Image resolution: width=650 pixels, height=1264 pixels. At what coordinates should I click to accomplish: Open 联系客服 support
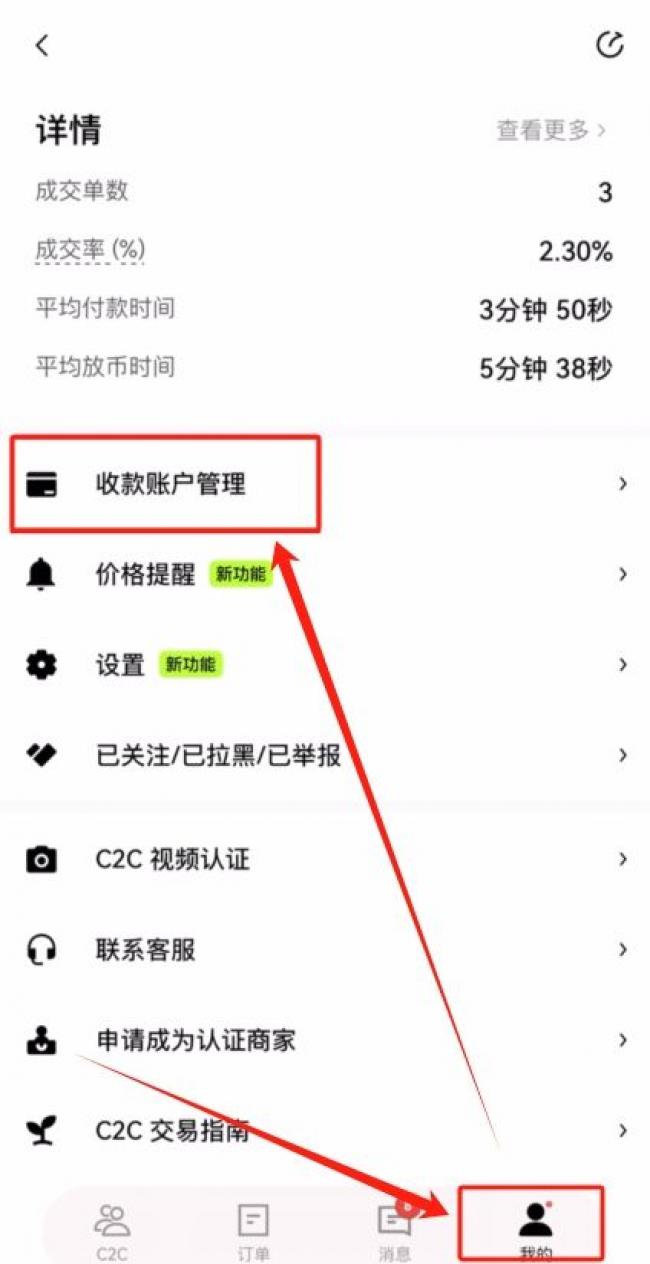pyautogui.click(x=325, y=949)
